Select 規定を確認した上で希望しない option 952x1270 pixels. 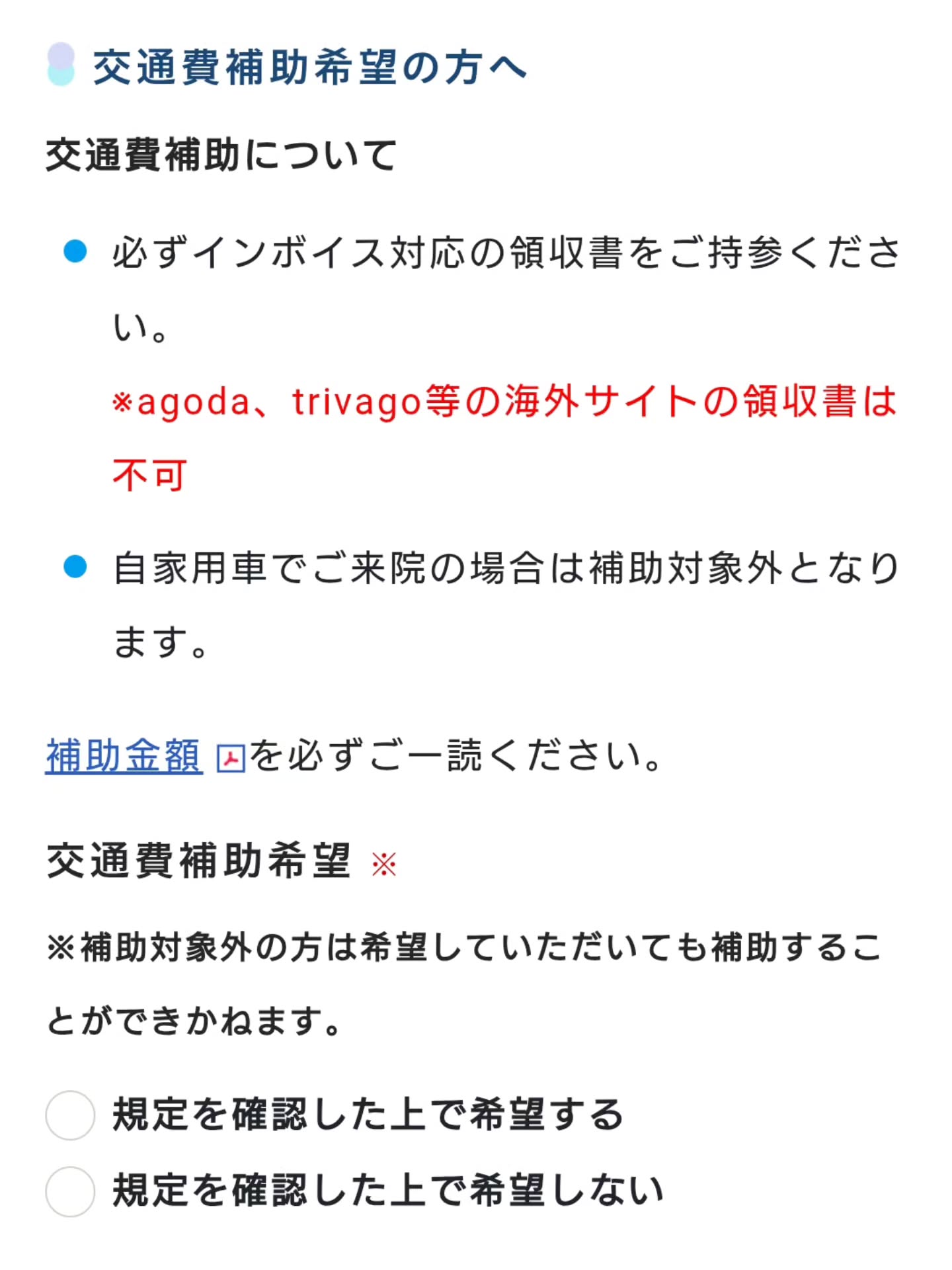click(x=70, y=1191)
